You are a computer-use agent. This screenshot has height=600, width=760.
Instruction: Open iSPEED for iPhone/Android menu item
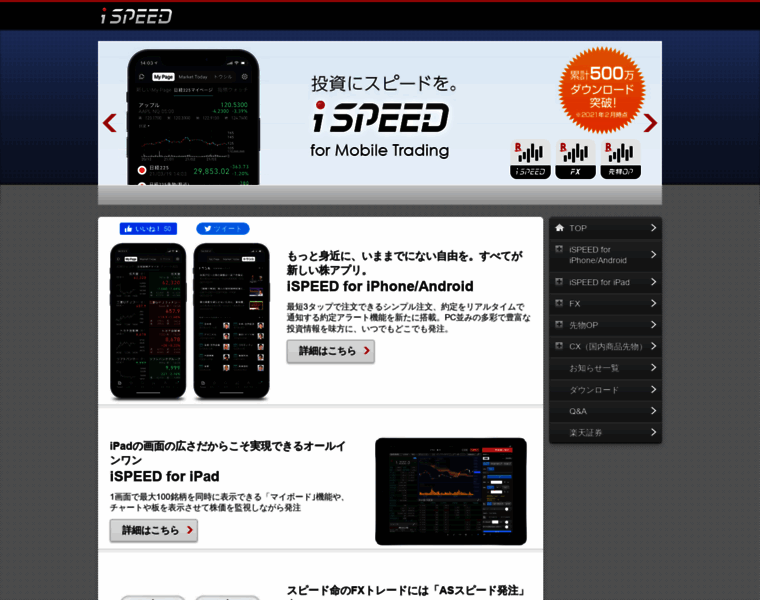click(605, 255)
